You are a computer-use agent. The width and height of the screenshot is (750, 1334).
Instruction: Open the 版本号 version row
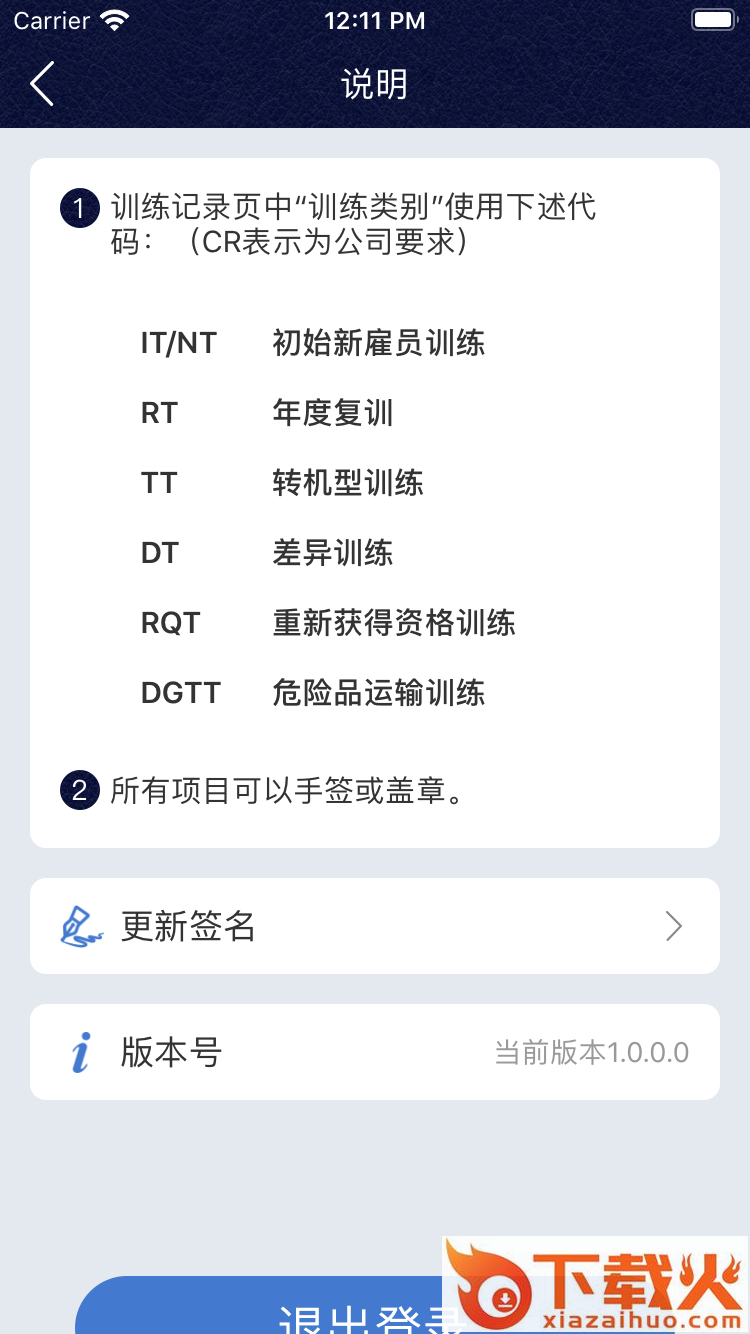[x=374, y=1052]
